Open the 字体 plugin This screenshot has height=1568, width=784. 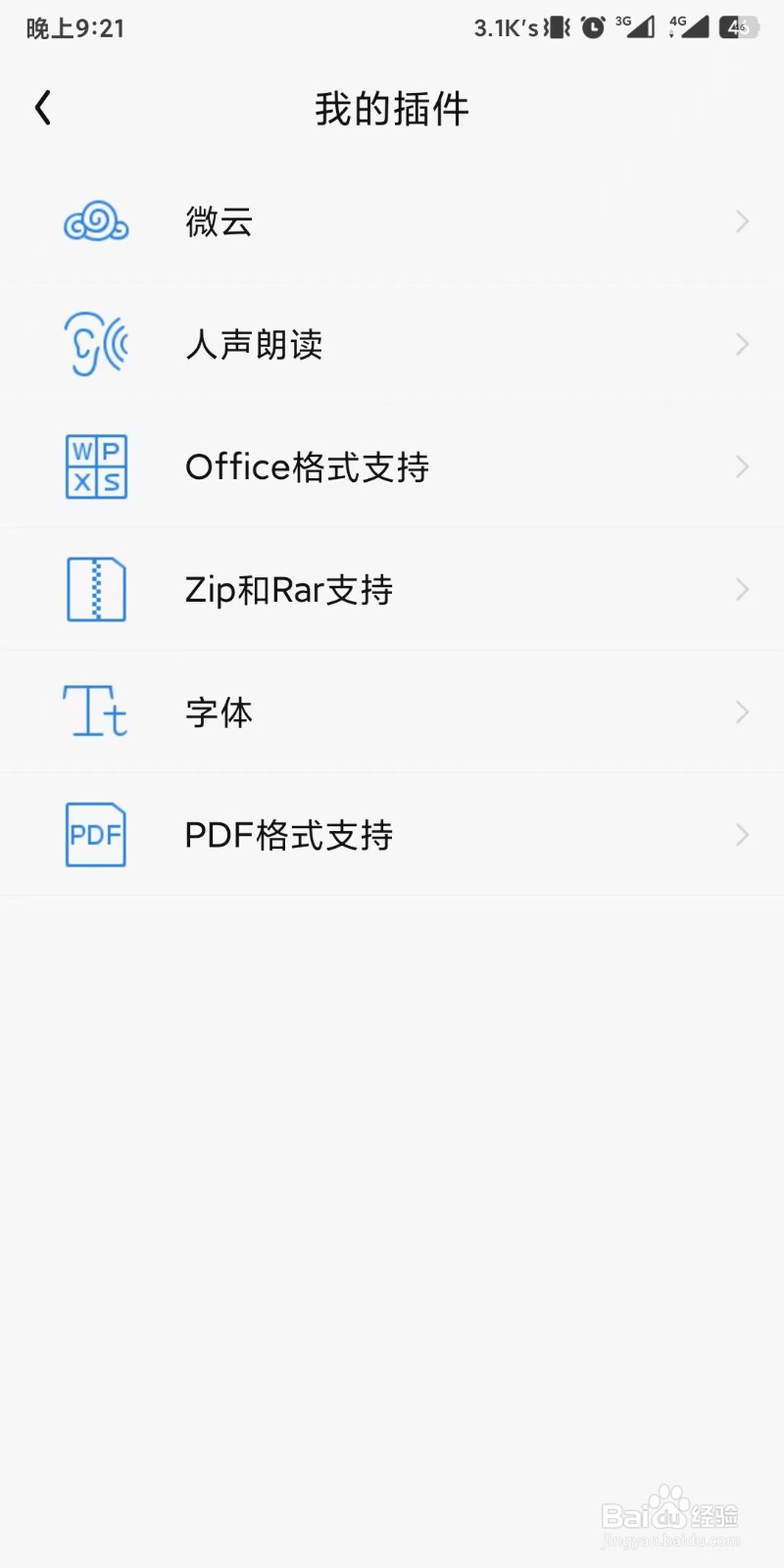tap(392, 712)
